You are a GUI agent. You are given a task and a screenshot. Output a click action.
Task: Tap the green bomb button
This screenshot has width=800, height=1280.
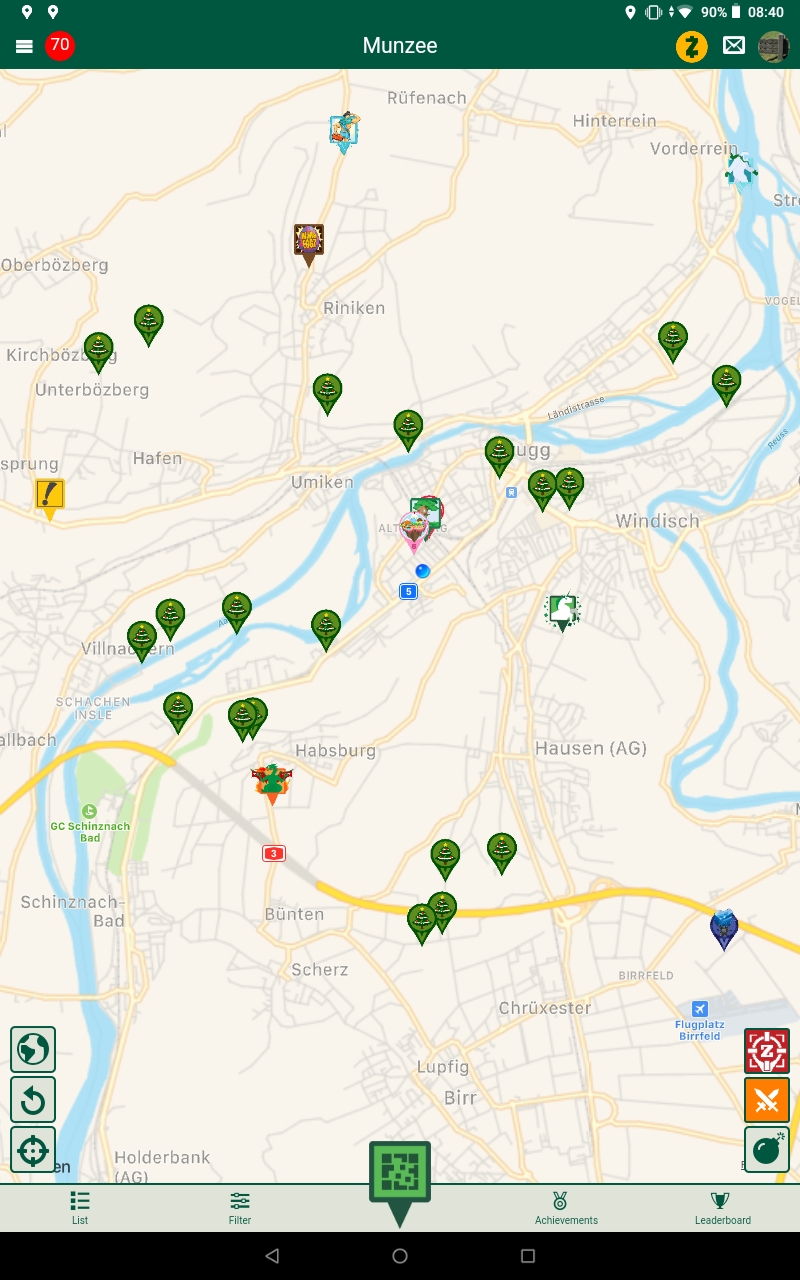coord(767,1150)
